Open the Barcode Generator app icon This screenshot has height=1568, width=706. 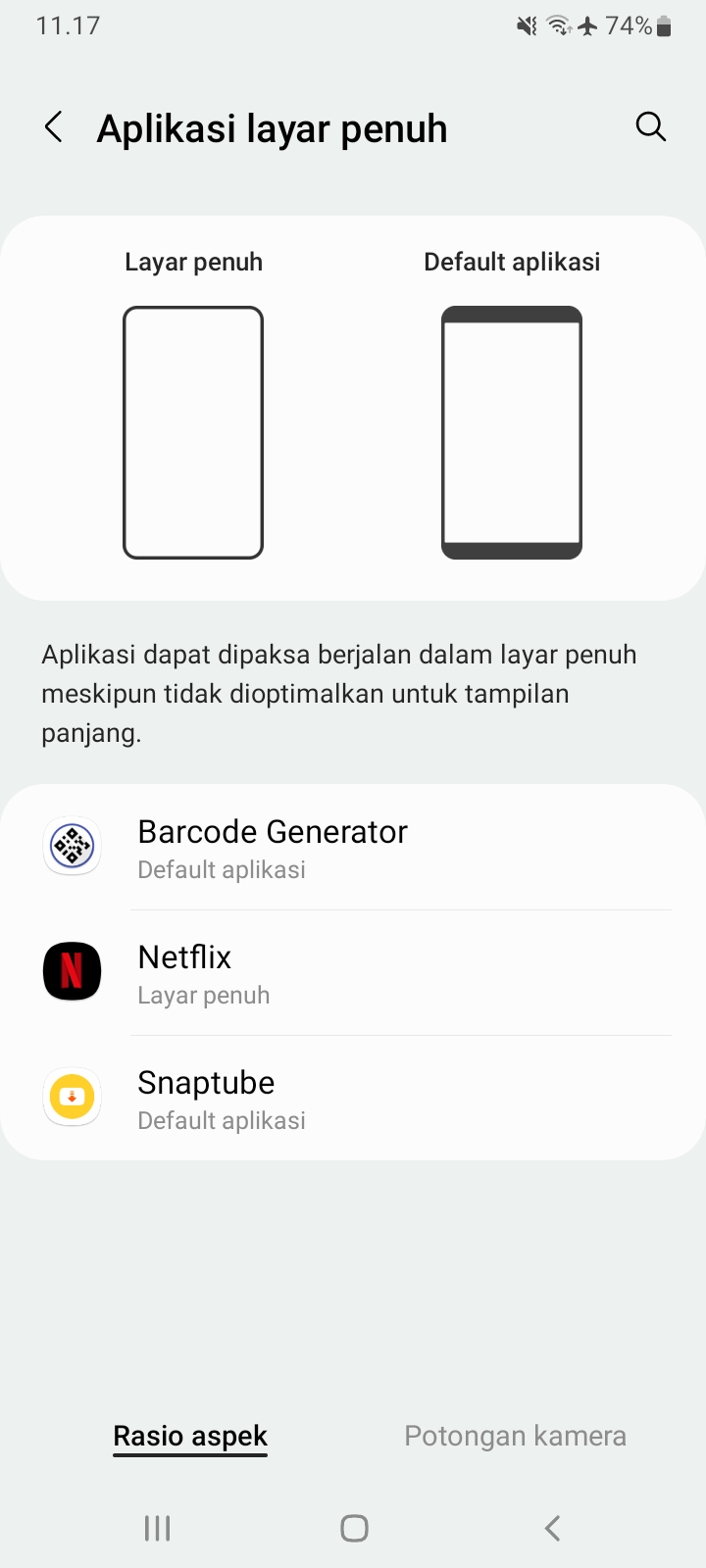coord(72,846)
